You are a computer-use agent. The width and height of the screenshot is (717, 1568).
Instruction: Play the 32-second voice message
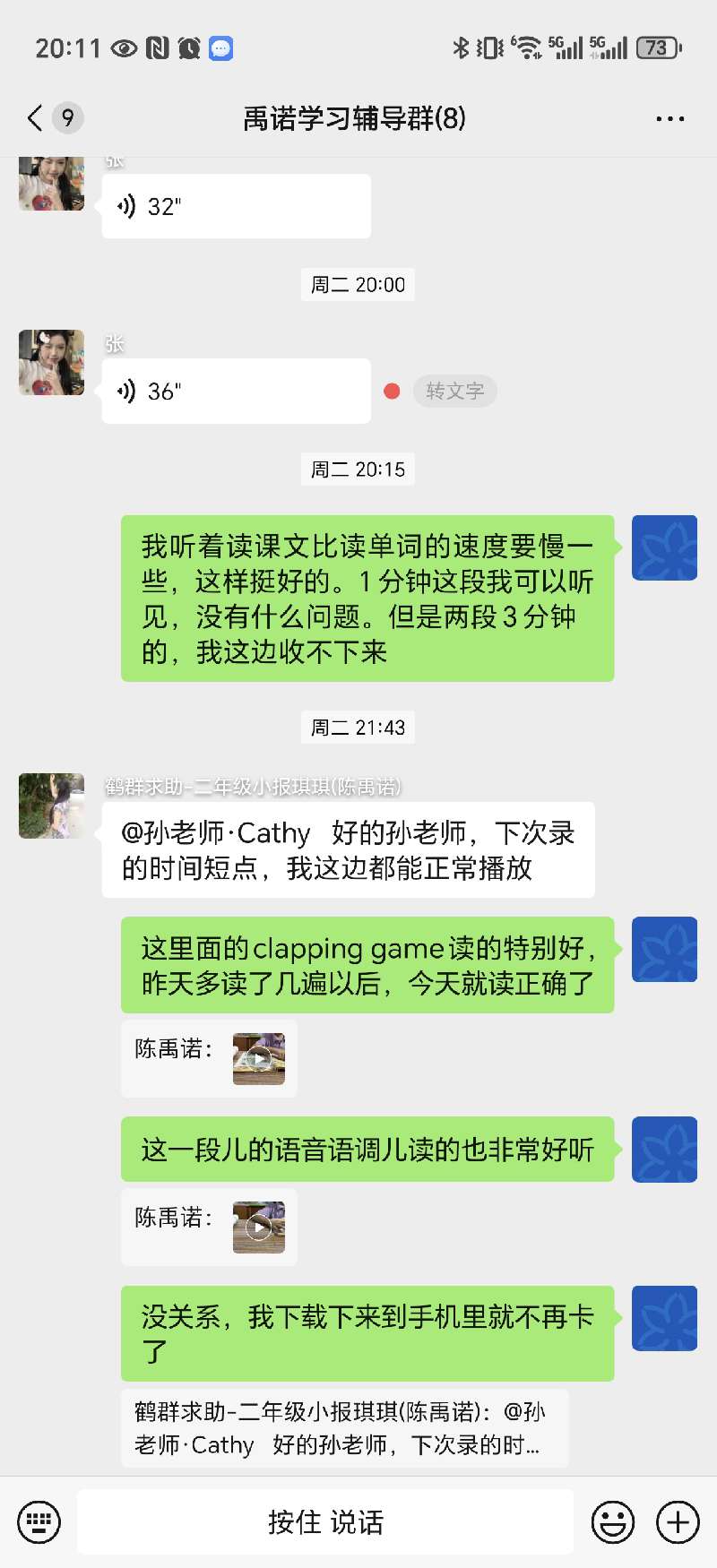[236, 207]
